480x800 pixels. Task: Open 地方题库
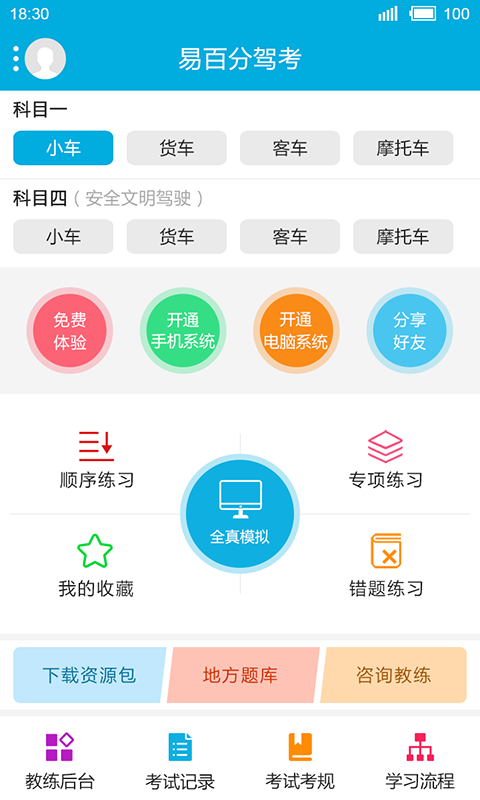pyautogui.click(x=241, y=675)
